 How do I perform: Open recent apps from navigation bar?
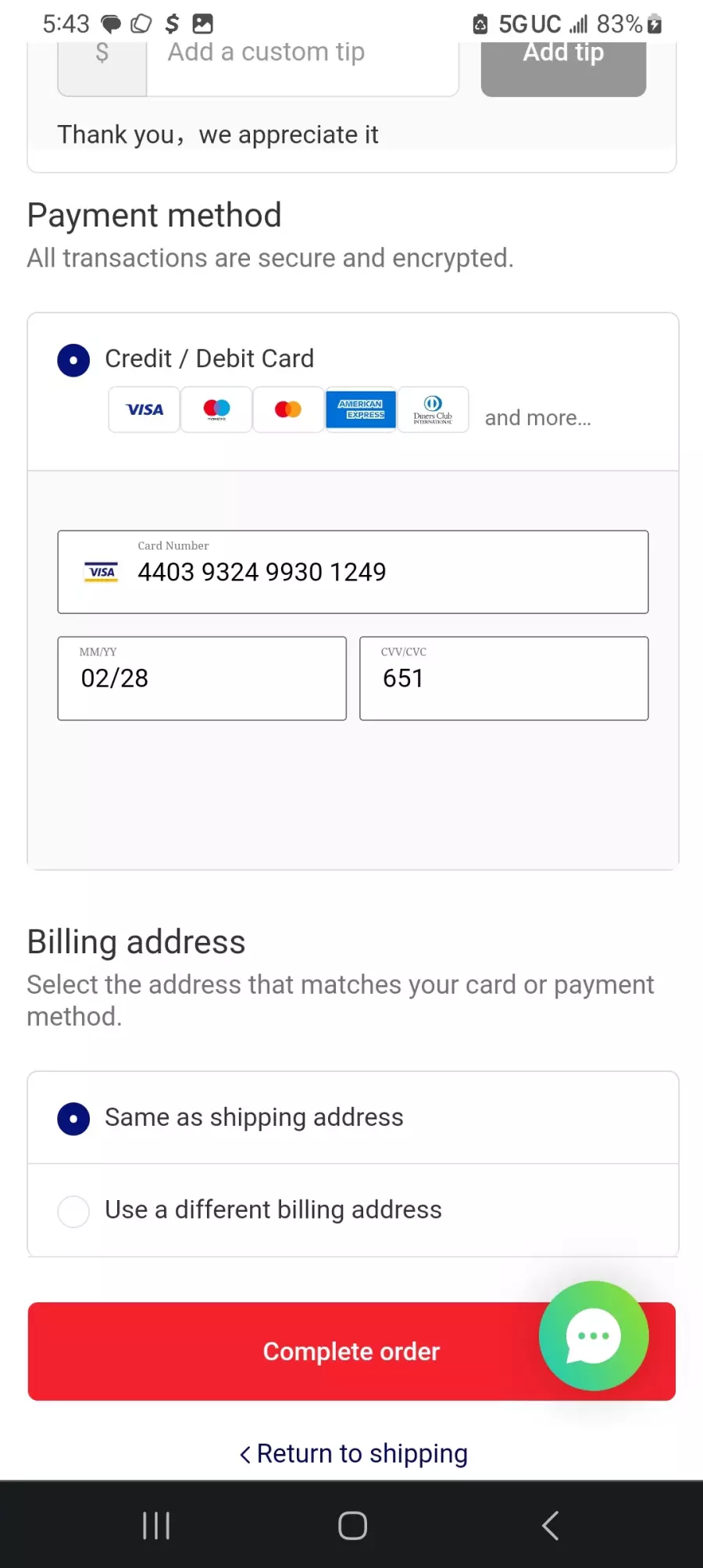(156, 1525)
